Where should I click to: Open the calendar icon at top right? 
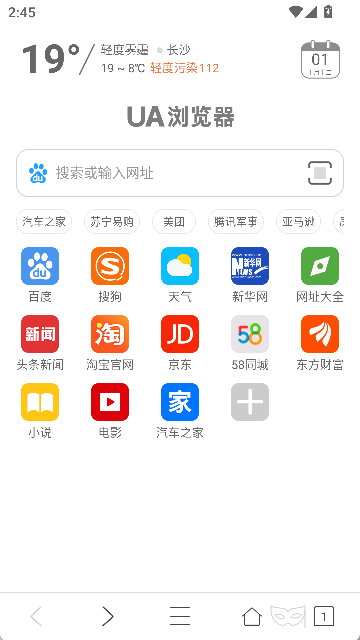[320, 59]
